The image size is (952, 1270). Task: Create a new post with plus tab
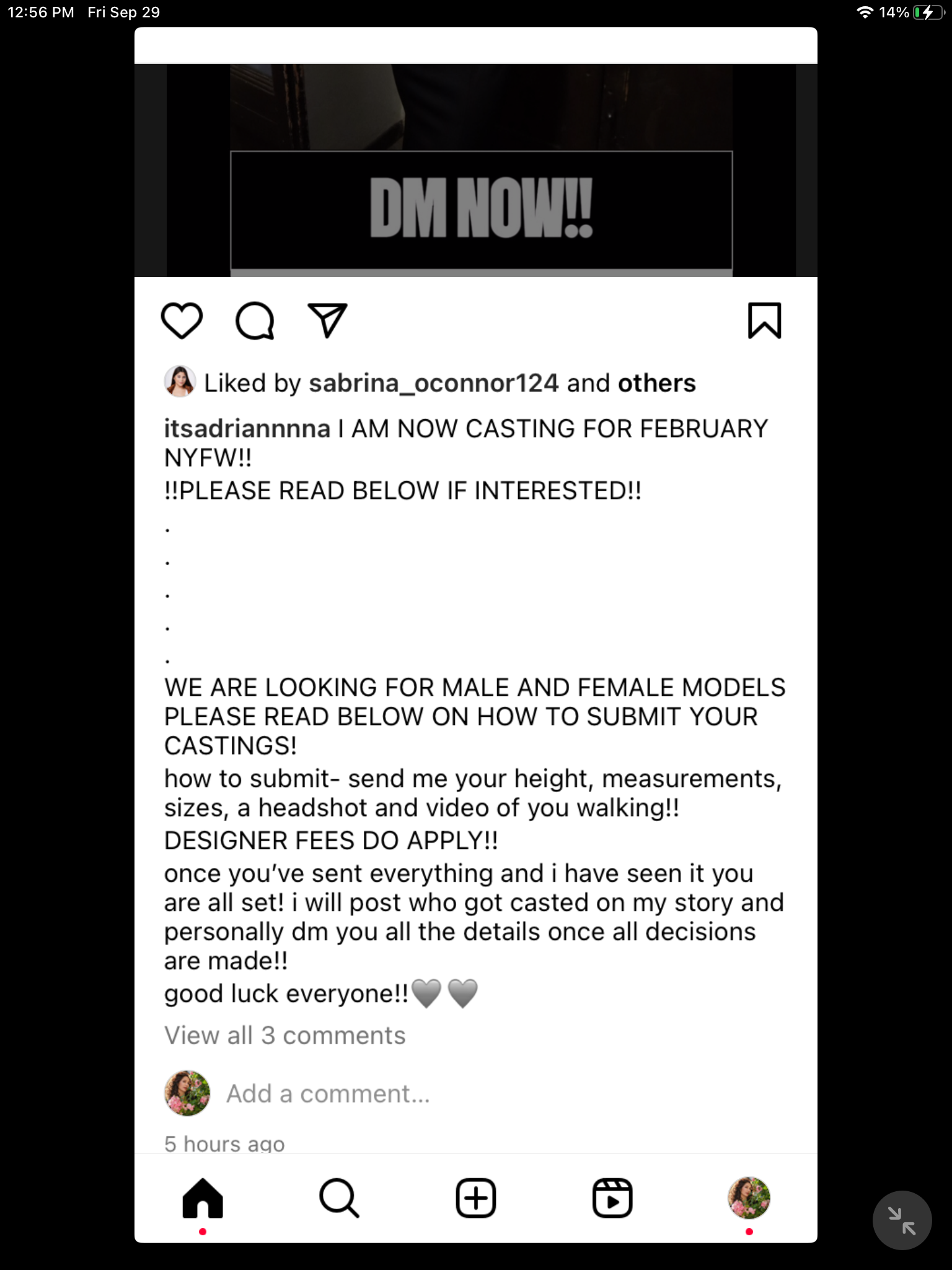pos(475,1198)
